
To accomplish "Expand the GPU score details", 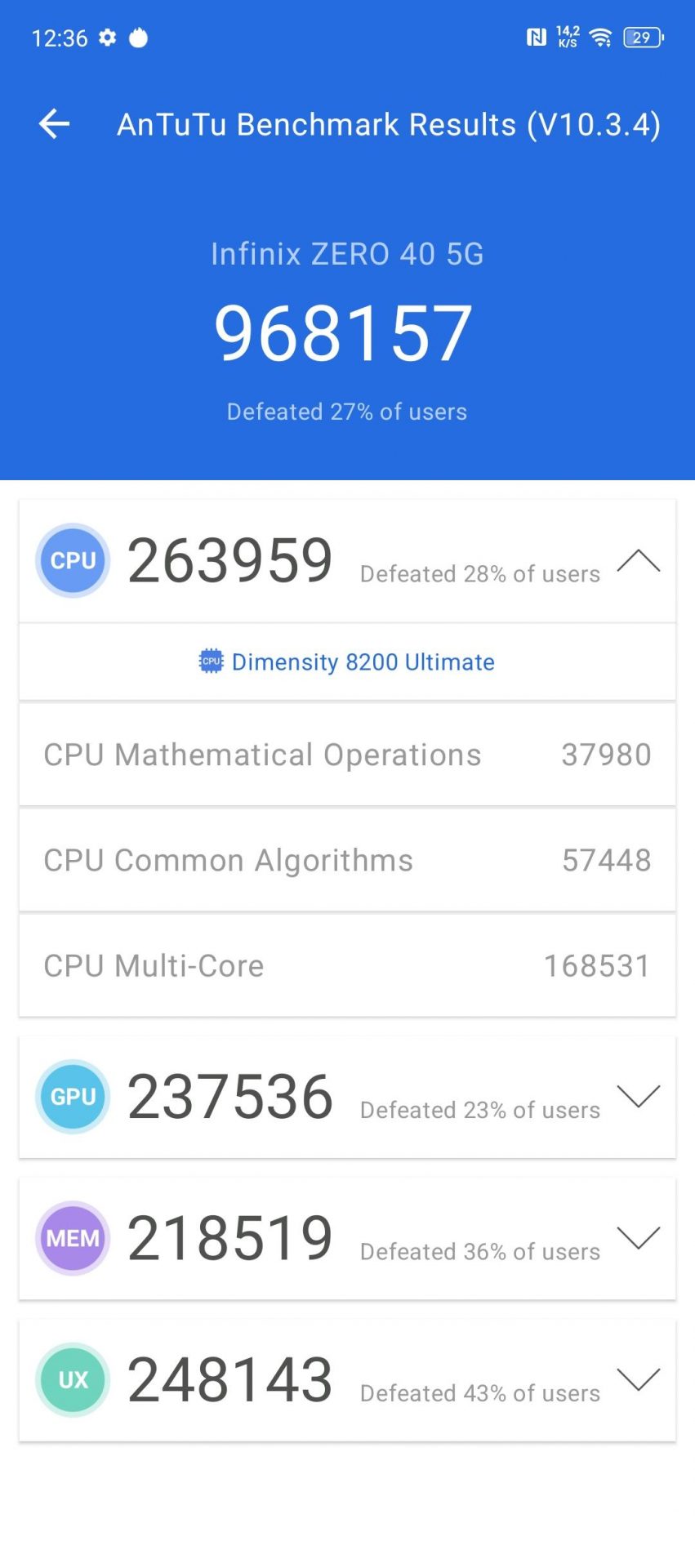I will [x=639, y=1096].
